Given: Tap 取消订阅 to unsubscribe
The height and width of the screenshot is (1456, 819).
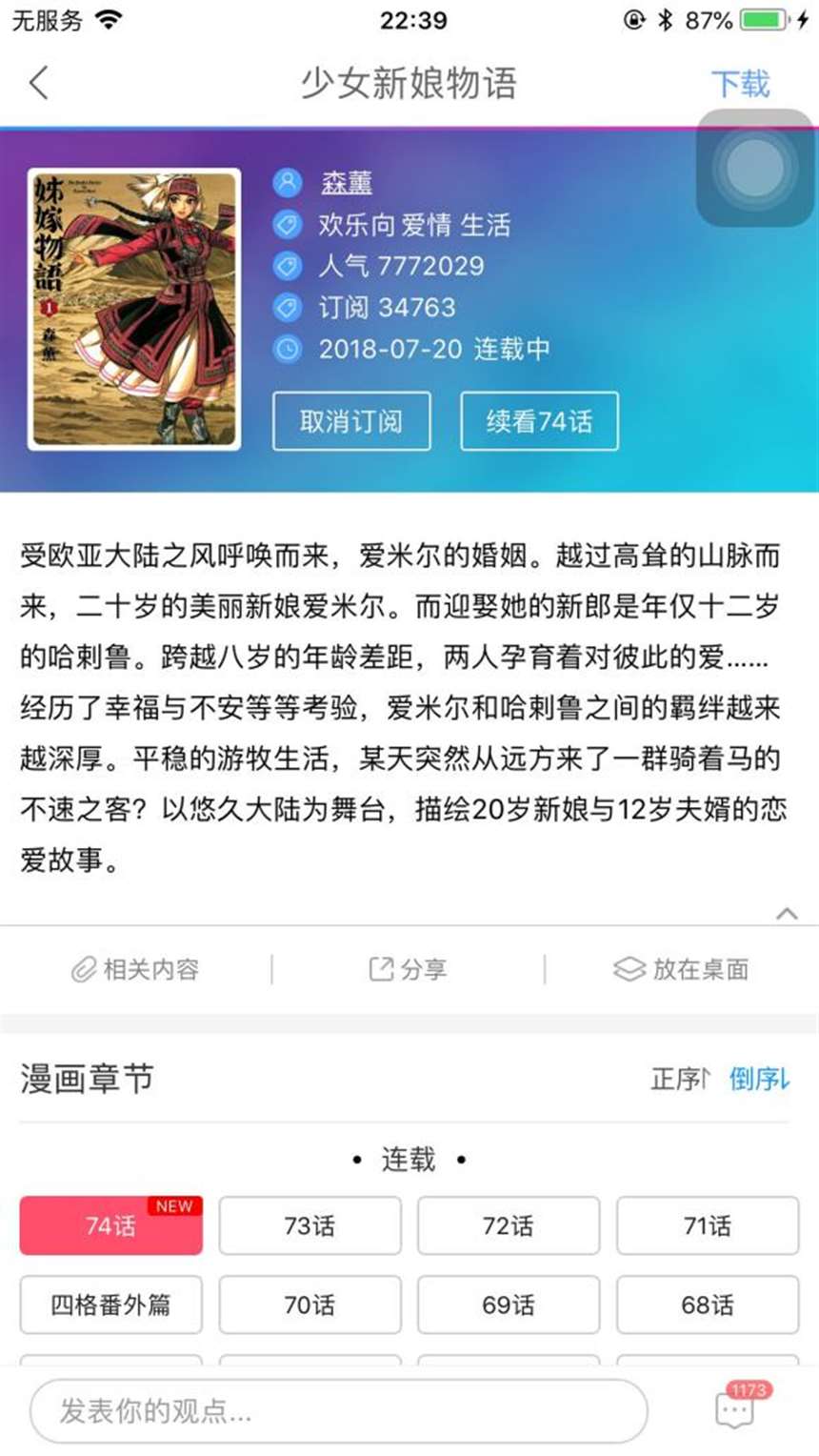Looking at the screenshot, I should coord(351,421).
